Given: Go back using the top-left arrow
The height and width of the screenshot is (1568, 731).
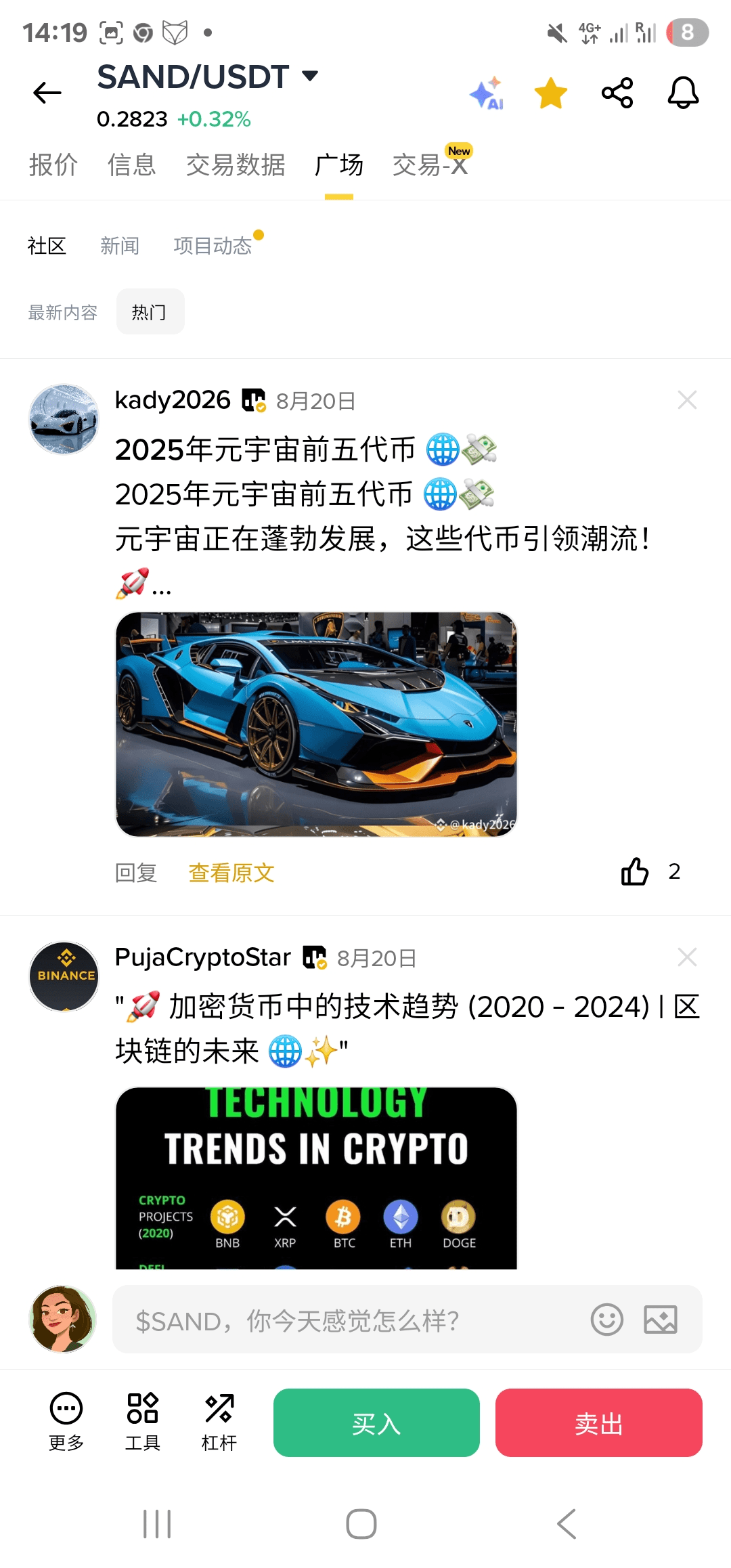Looking at the screenshot, I should click(47, 93).
